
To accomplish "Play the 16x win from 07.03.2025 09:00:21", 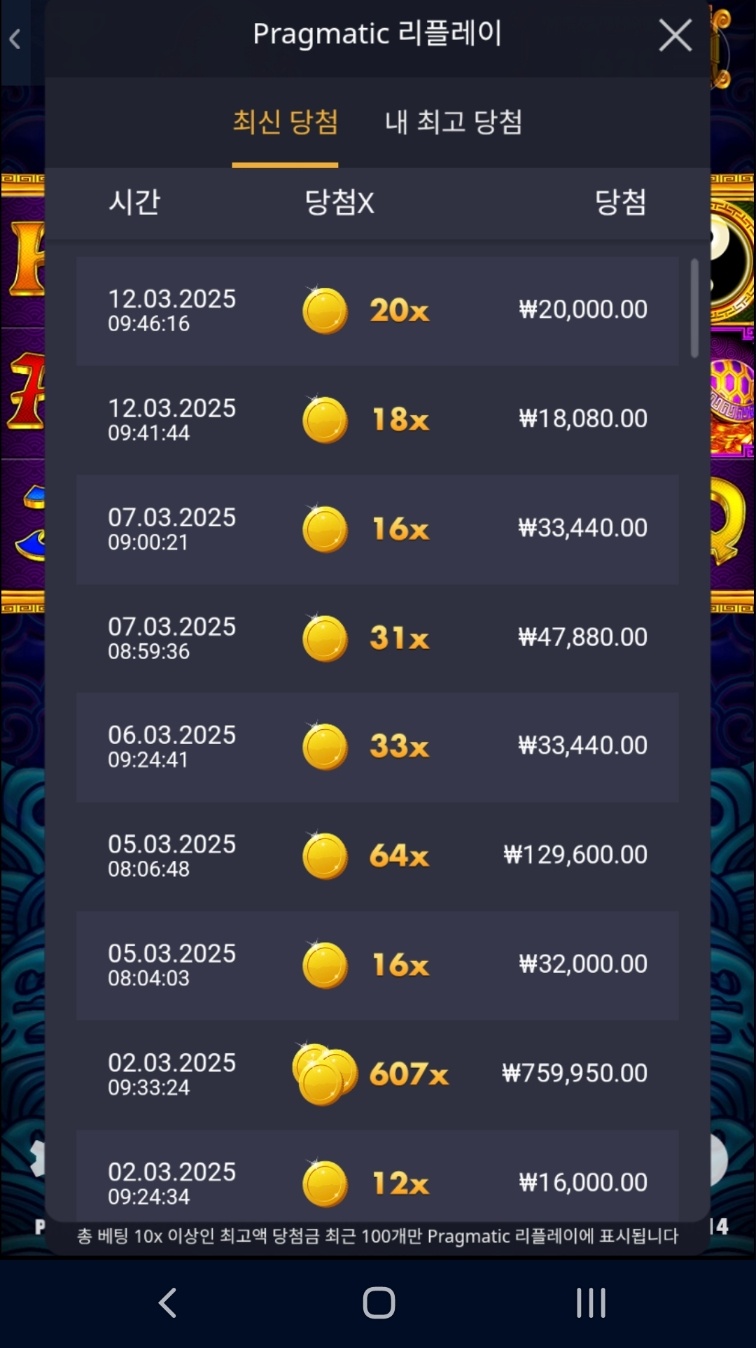I will tap(377, 528).
